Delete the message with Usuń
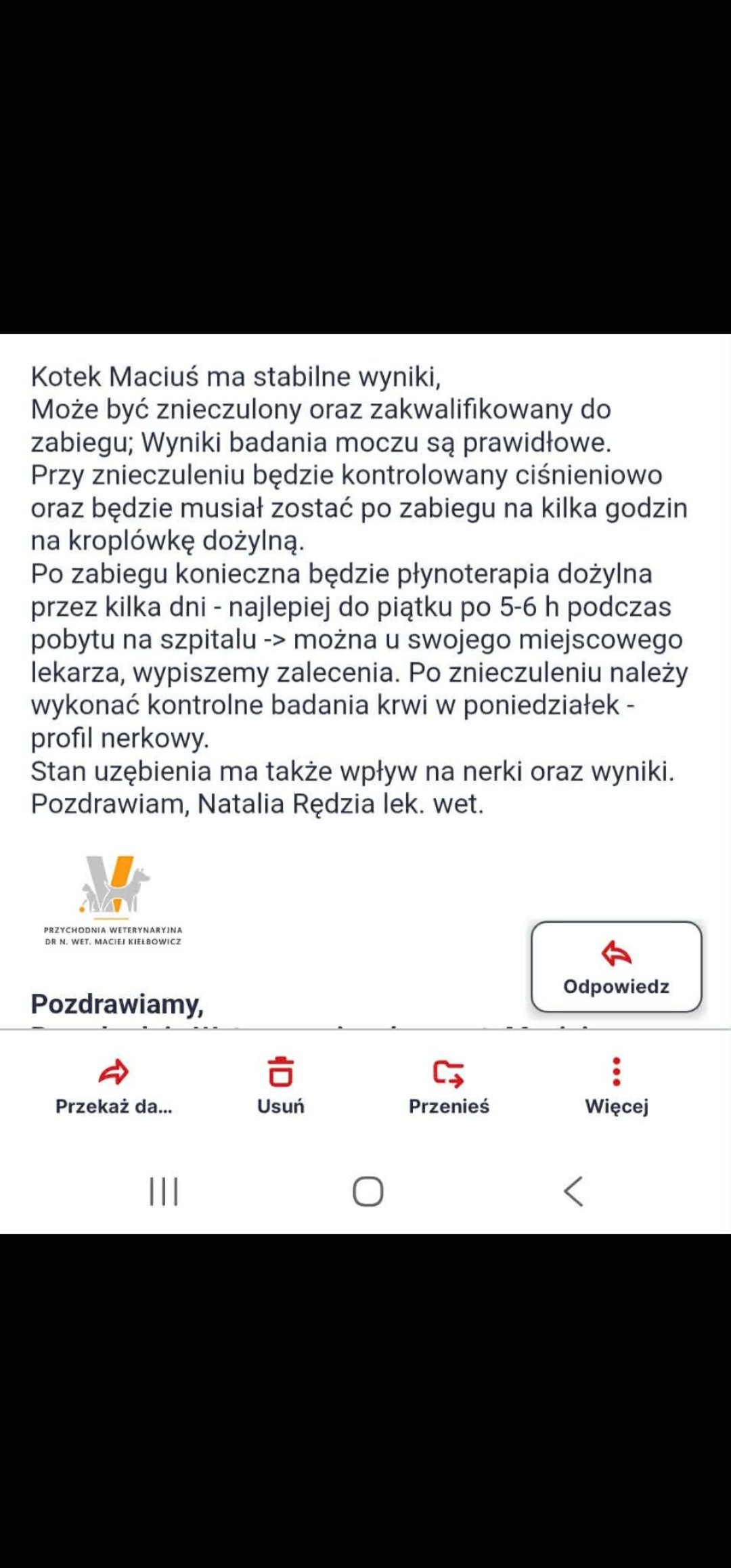731x1568 pixels. (281, 1086)
